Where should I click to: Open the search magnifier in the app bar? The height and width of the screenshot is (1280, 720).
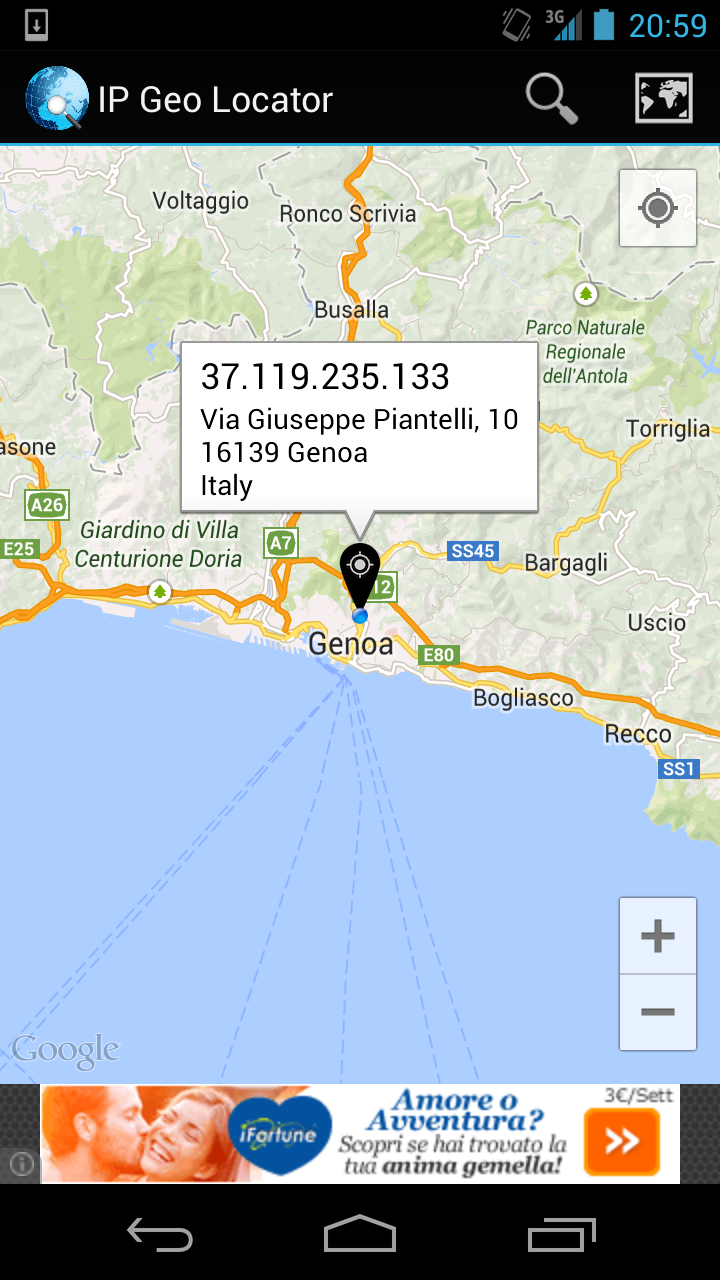pos(552,98)
